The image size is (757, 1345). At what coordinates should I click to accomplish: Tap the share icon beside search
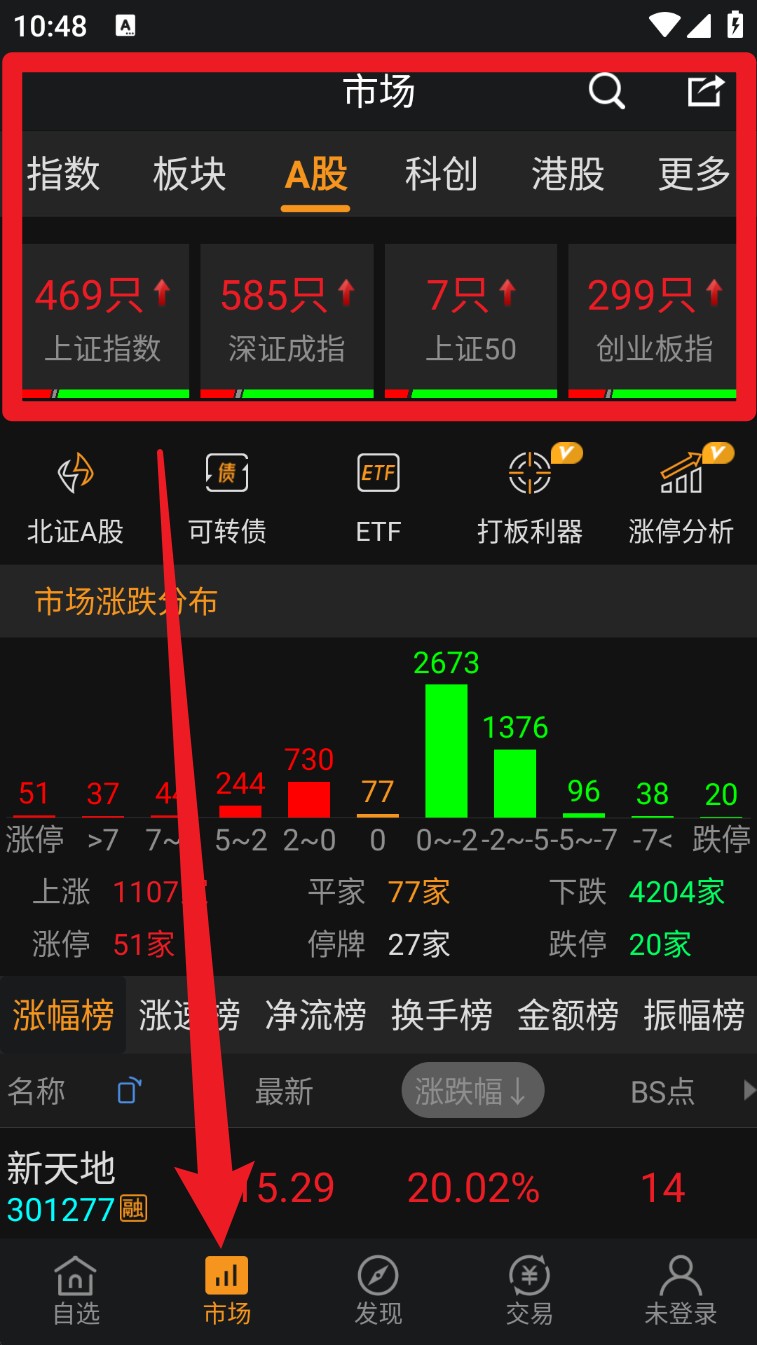tap(705, 91)
